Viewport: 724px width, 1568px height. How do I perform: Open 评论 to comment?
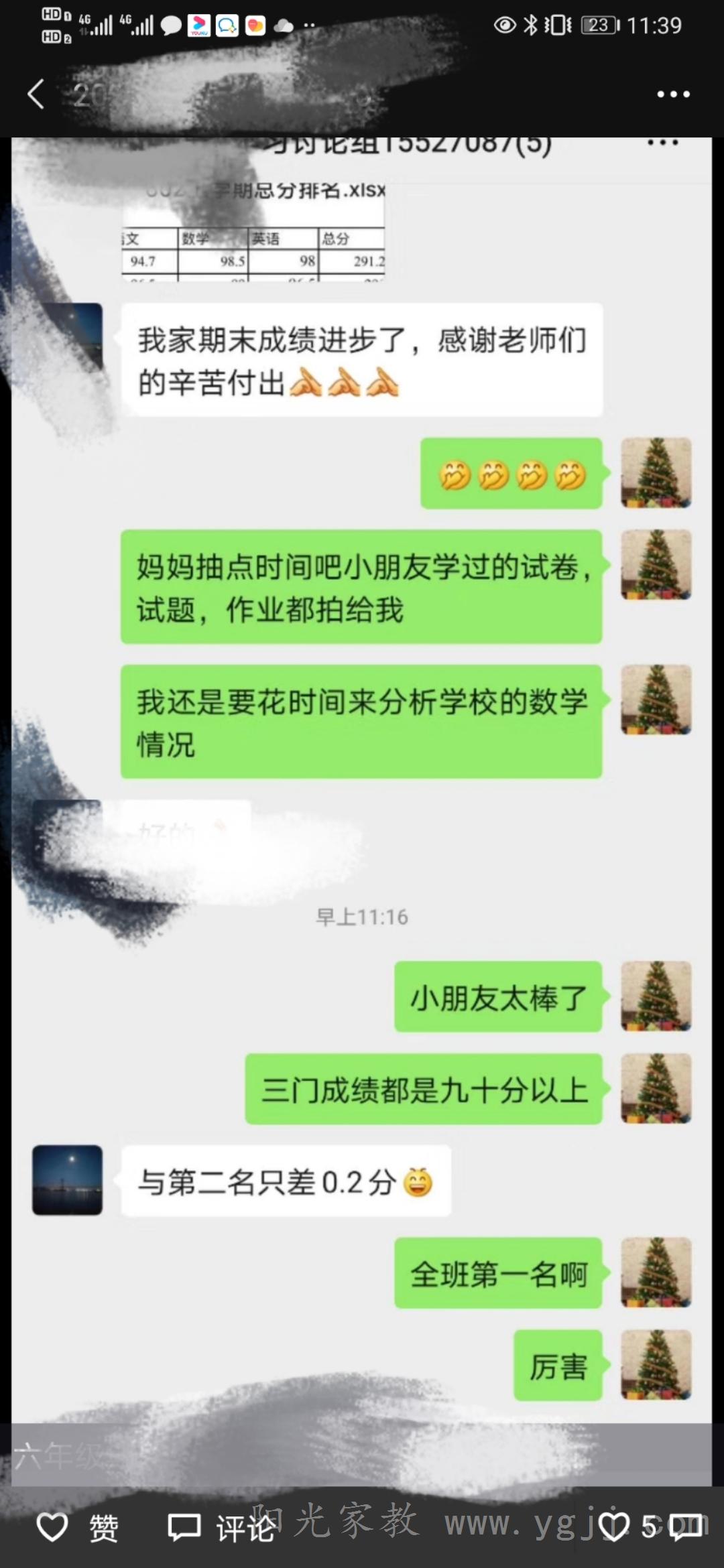point(221,1528)
